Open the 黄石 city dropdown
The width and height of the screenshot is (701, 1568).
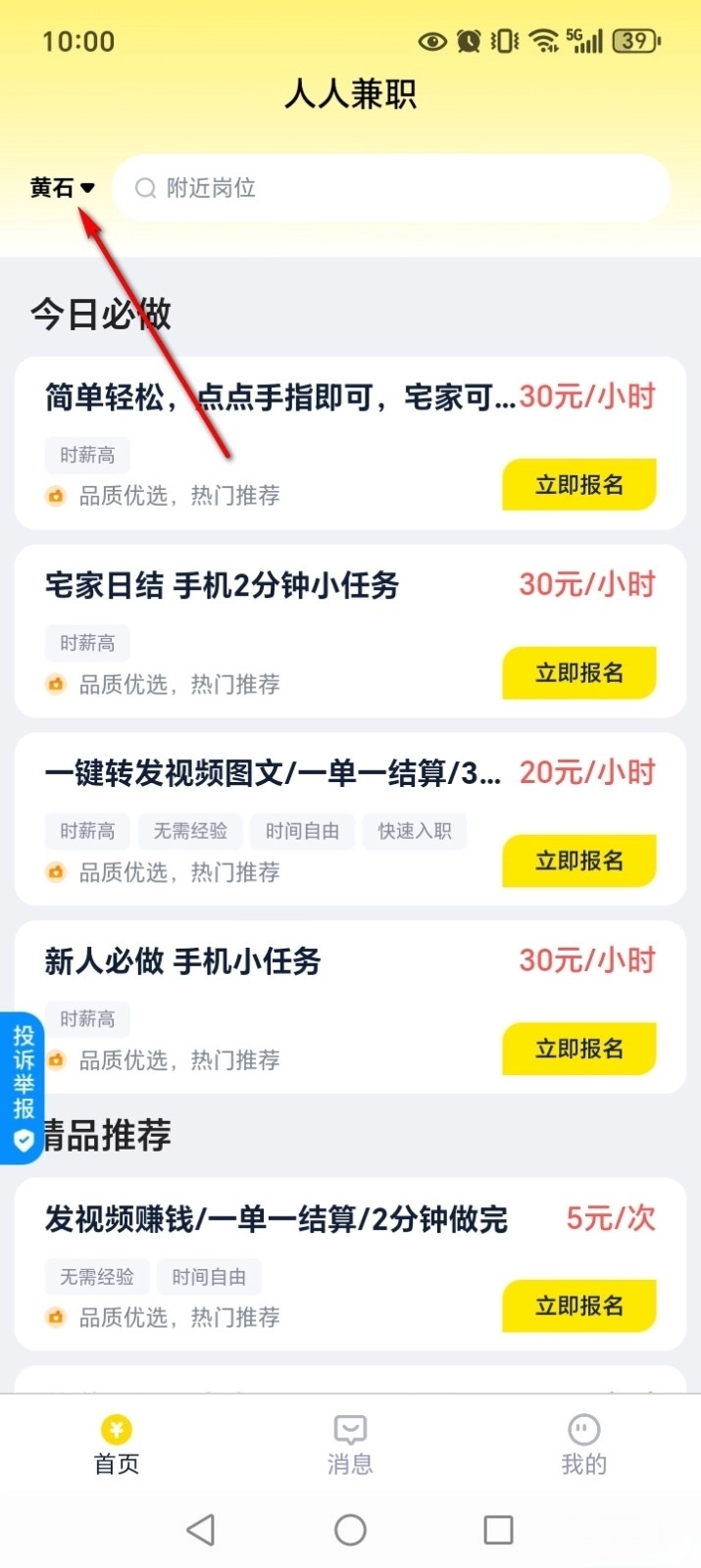coord(63,187)
